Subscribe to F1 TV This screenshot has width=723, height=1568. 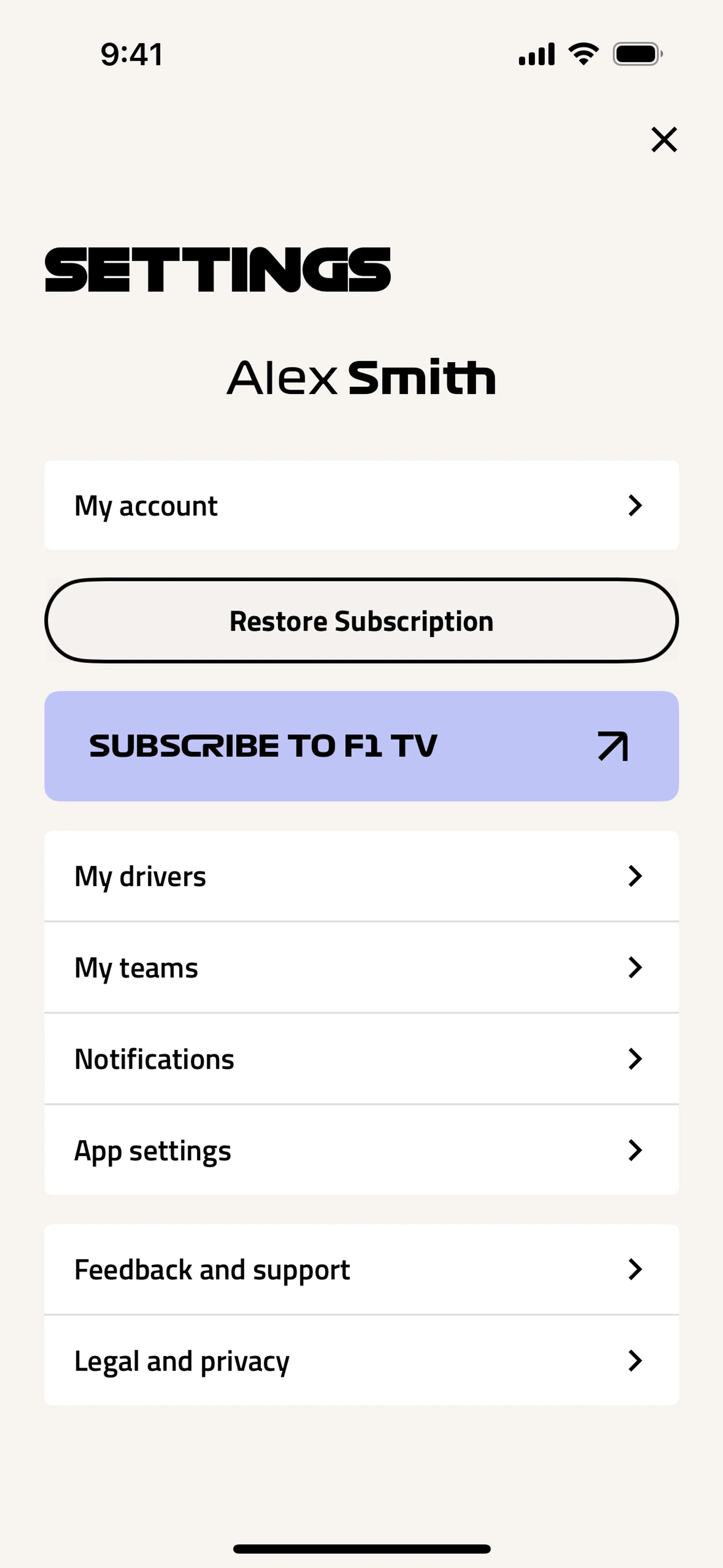(361, 746)
